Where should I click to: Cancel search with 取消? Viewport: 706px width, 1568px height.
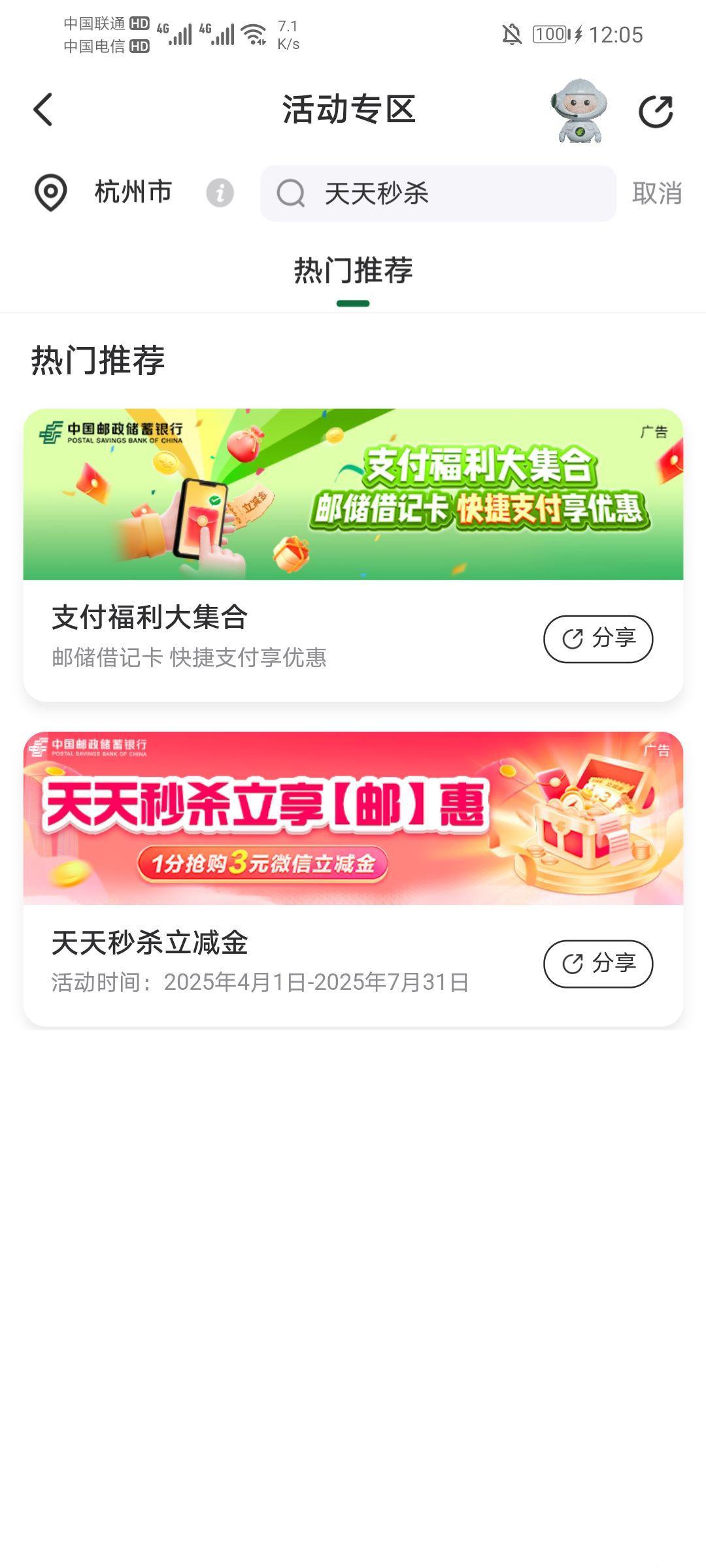(x=656, y=193)
